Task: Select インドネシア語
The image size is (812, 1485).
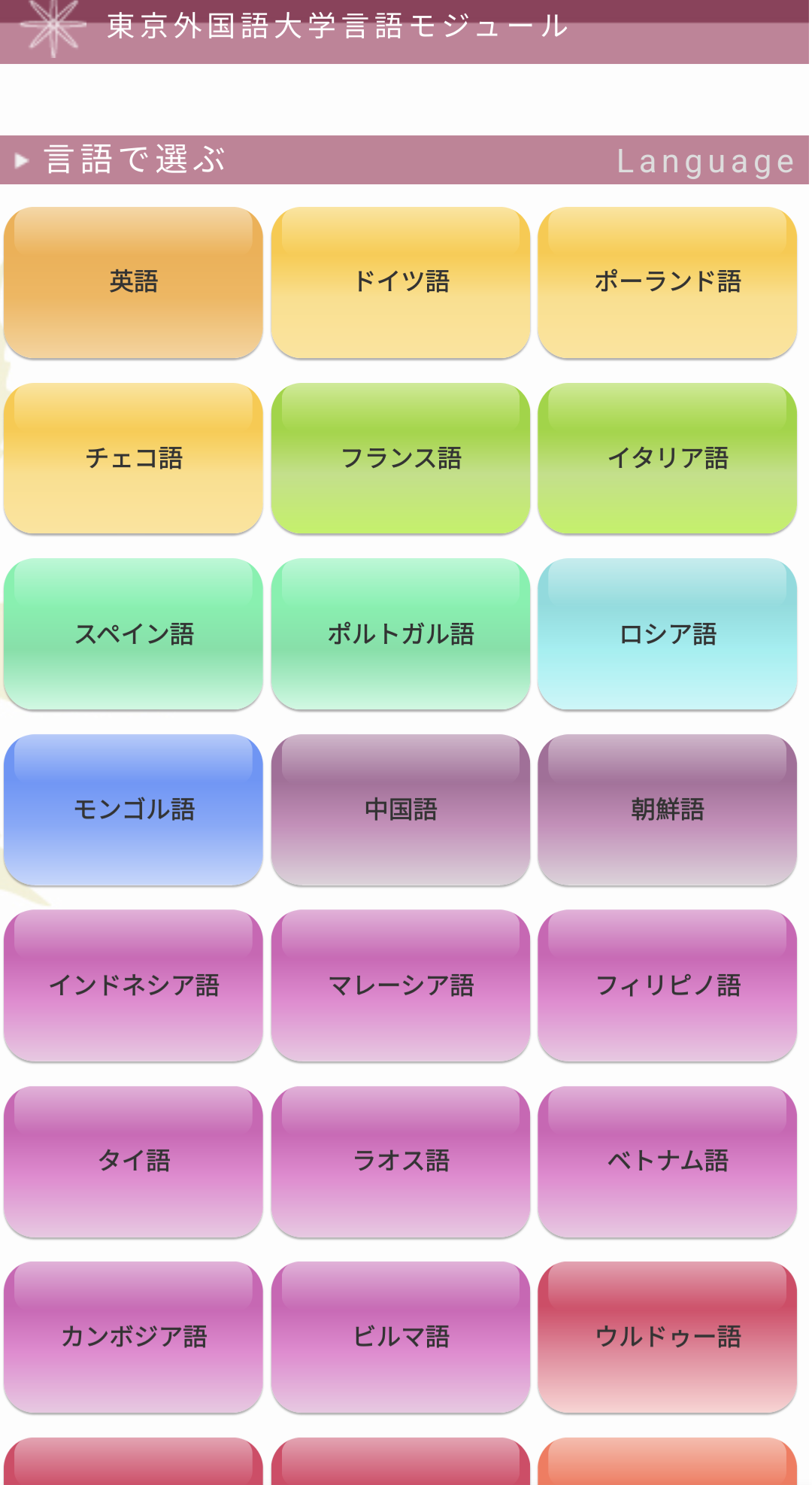Action: (134, 985)
